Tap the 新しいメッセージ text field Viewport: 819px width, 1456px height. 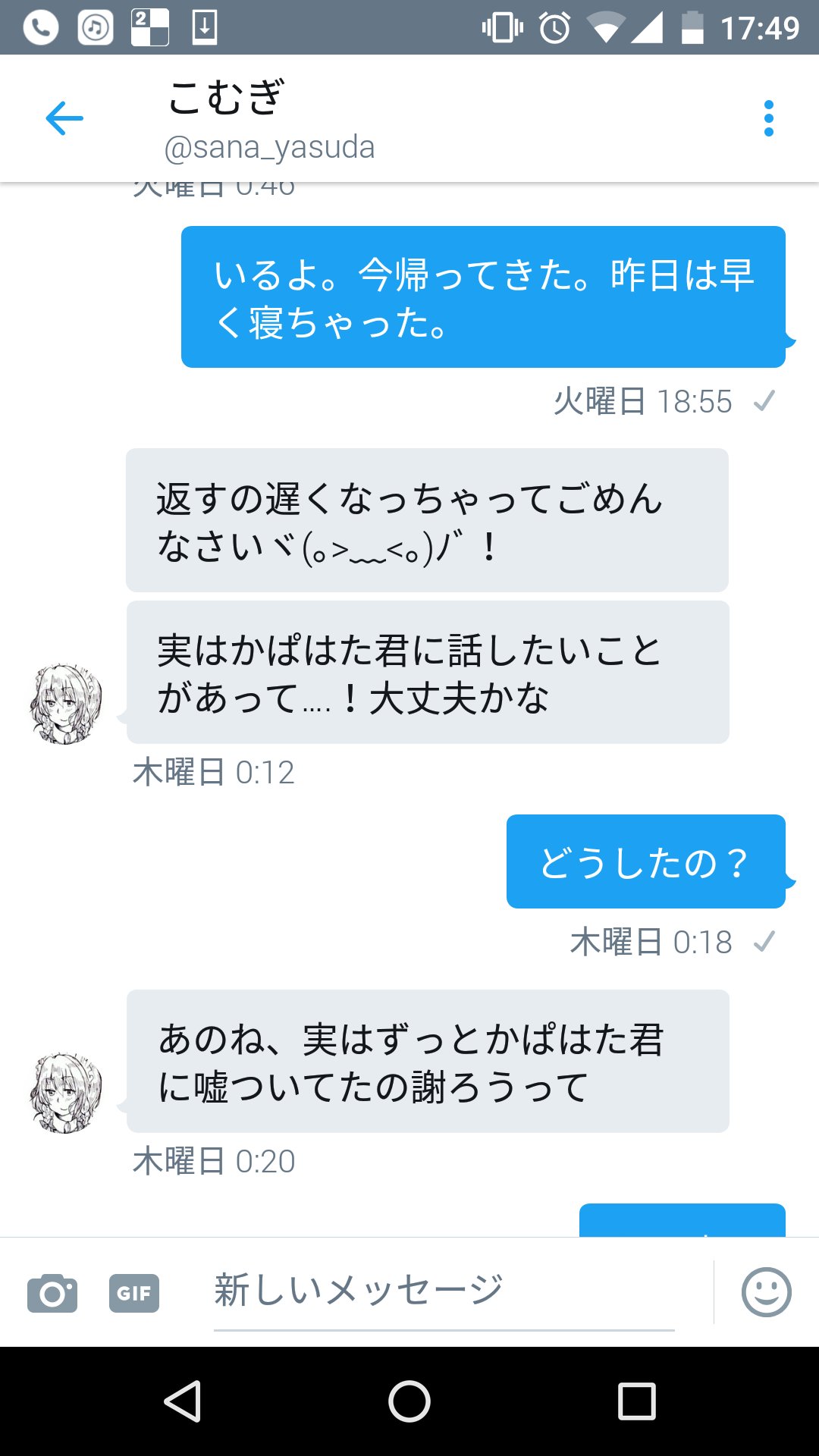444,1291
